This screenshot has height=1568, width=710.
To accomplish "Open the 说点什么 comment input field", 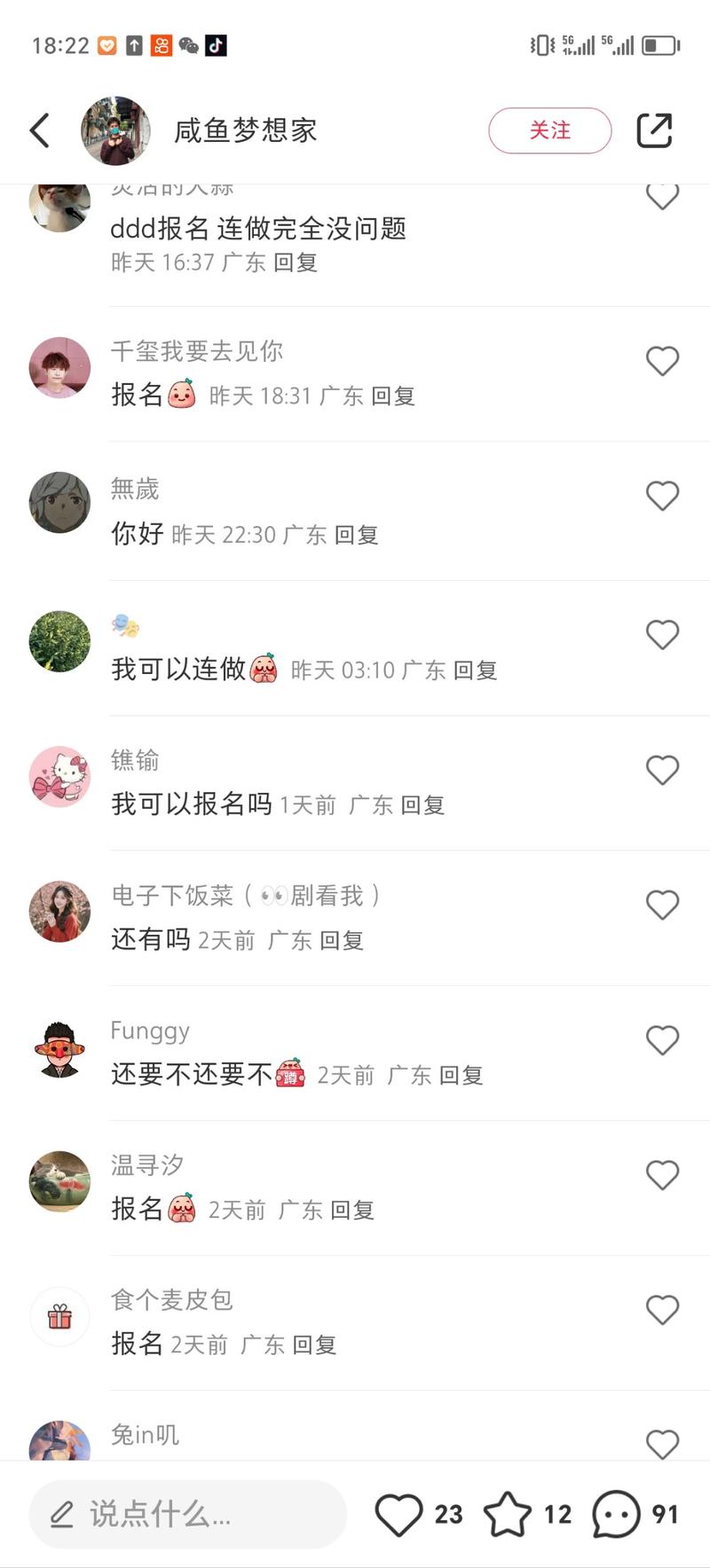I will (188, 1514).
